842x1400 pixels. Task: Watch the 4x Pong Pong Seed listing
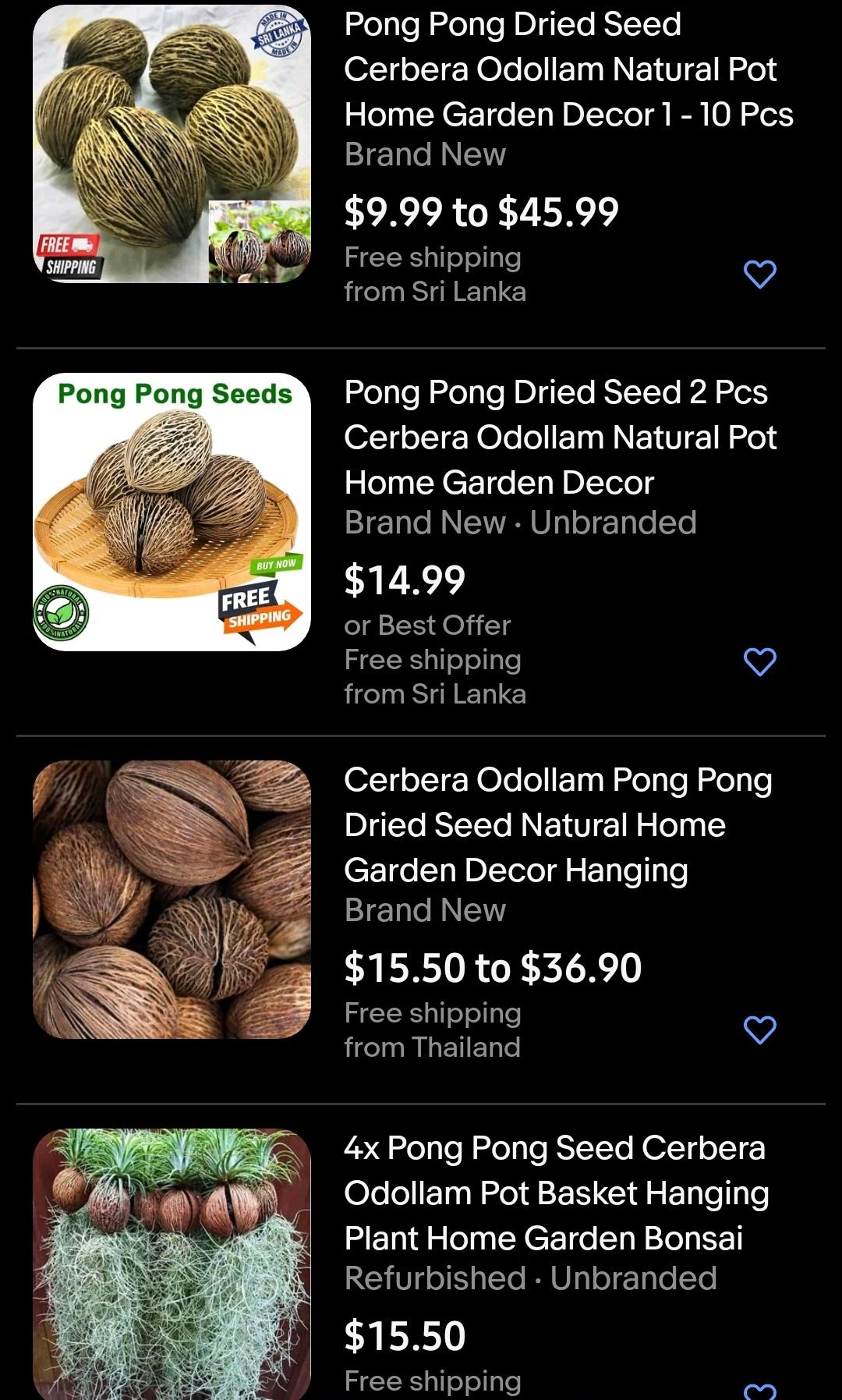(x=759, y=1391)
